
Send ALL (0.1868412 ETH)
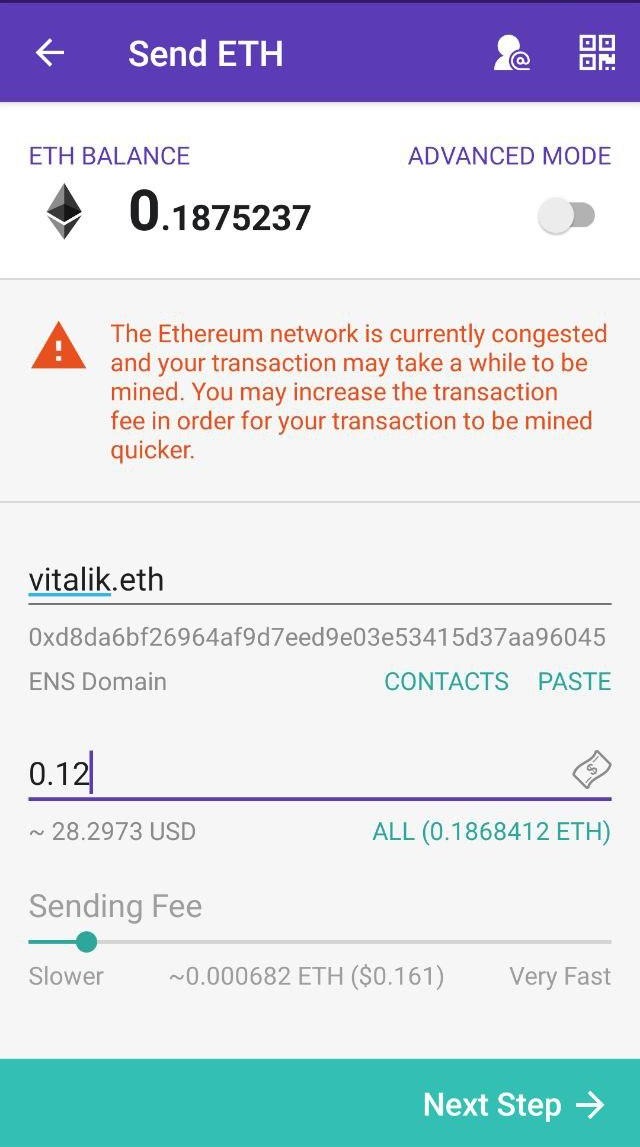click(x=492, y=832)
